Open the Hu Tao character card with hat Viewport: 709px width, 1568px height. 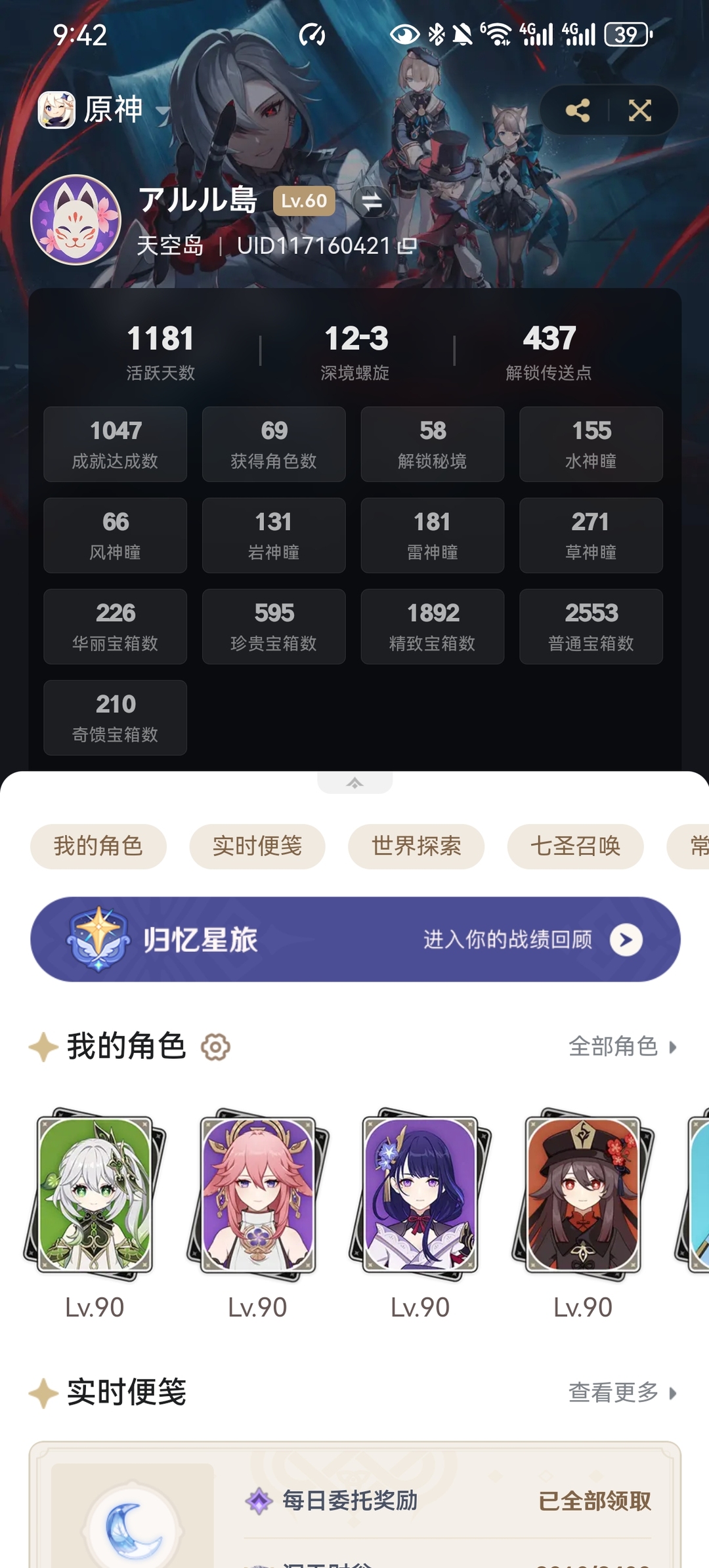point(583,1195)
